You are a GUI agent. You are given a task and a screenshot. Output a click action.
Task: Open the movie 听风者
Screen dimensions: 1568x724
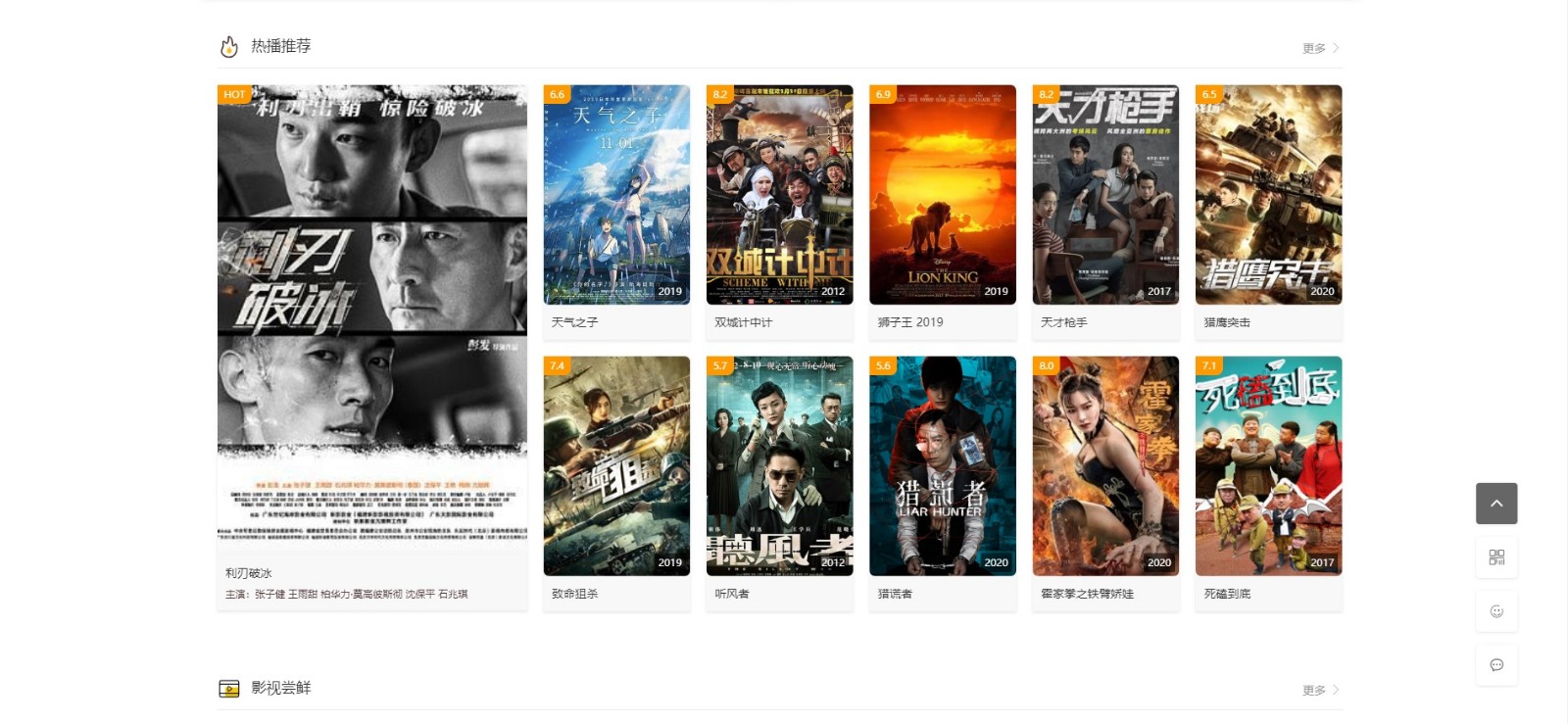pos(779,466)
